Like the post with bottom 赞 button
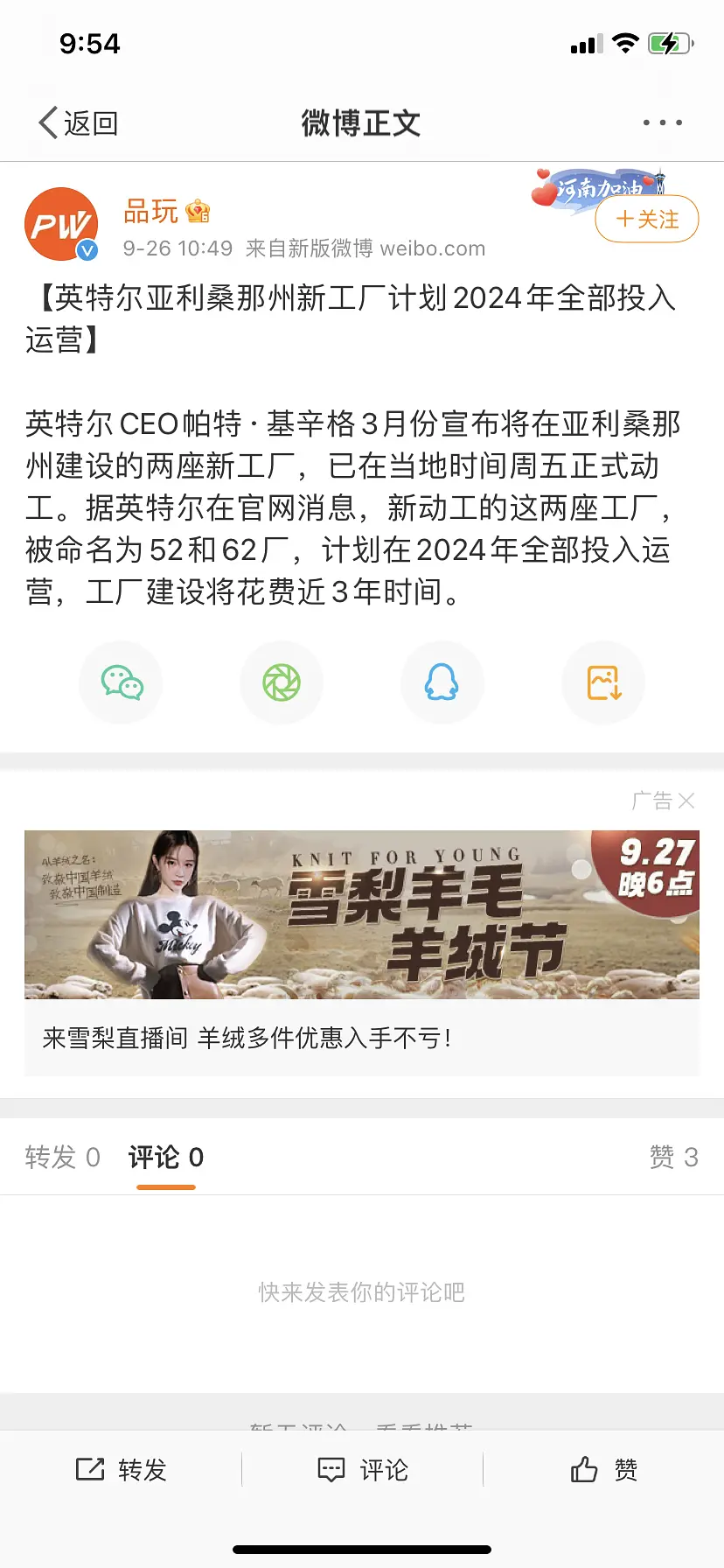Viewport: 724px width, 1568px height. [603, 1470]
